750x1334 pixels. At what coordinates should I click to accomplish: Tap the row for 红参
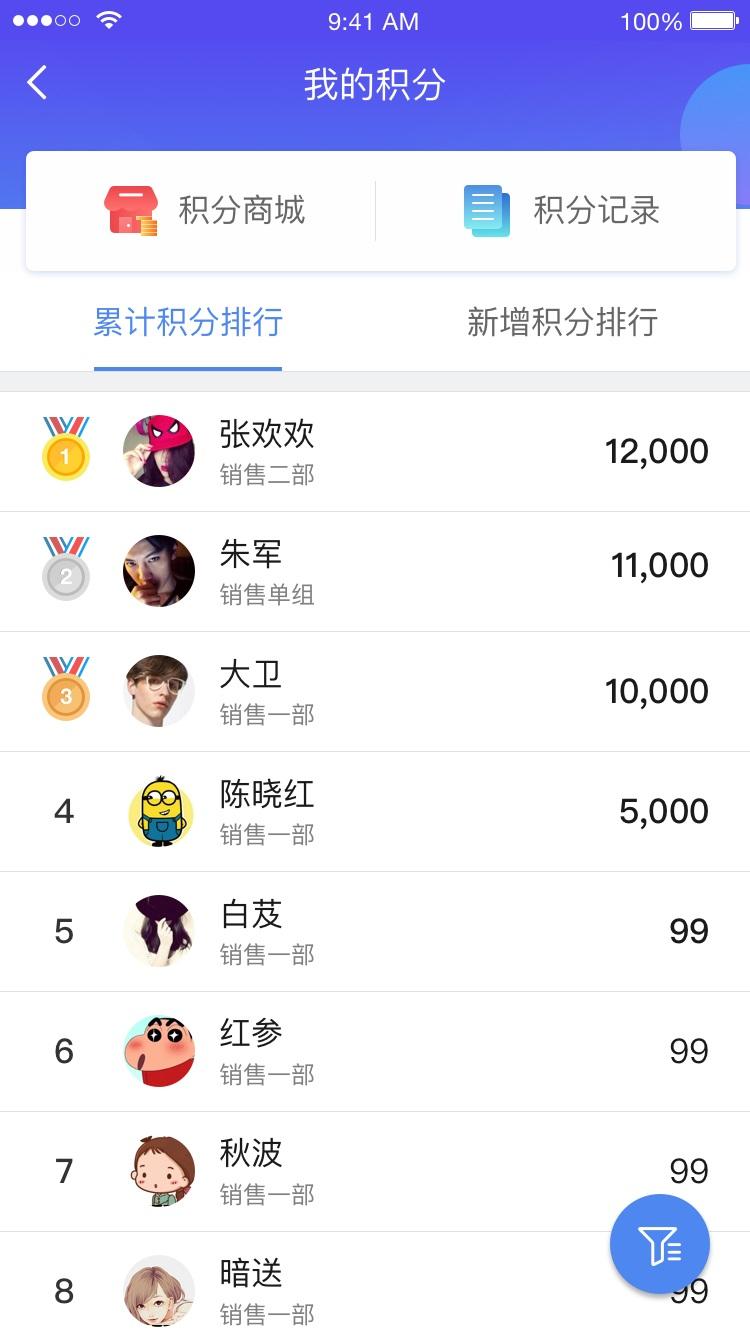click(x=375, y=1051)
